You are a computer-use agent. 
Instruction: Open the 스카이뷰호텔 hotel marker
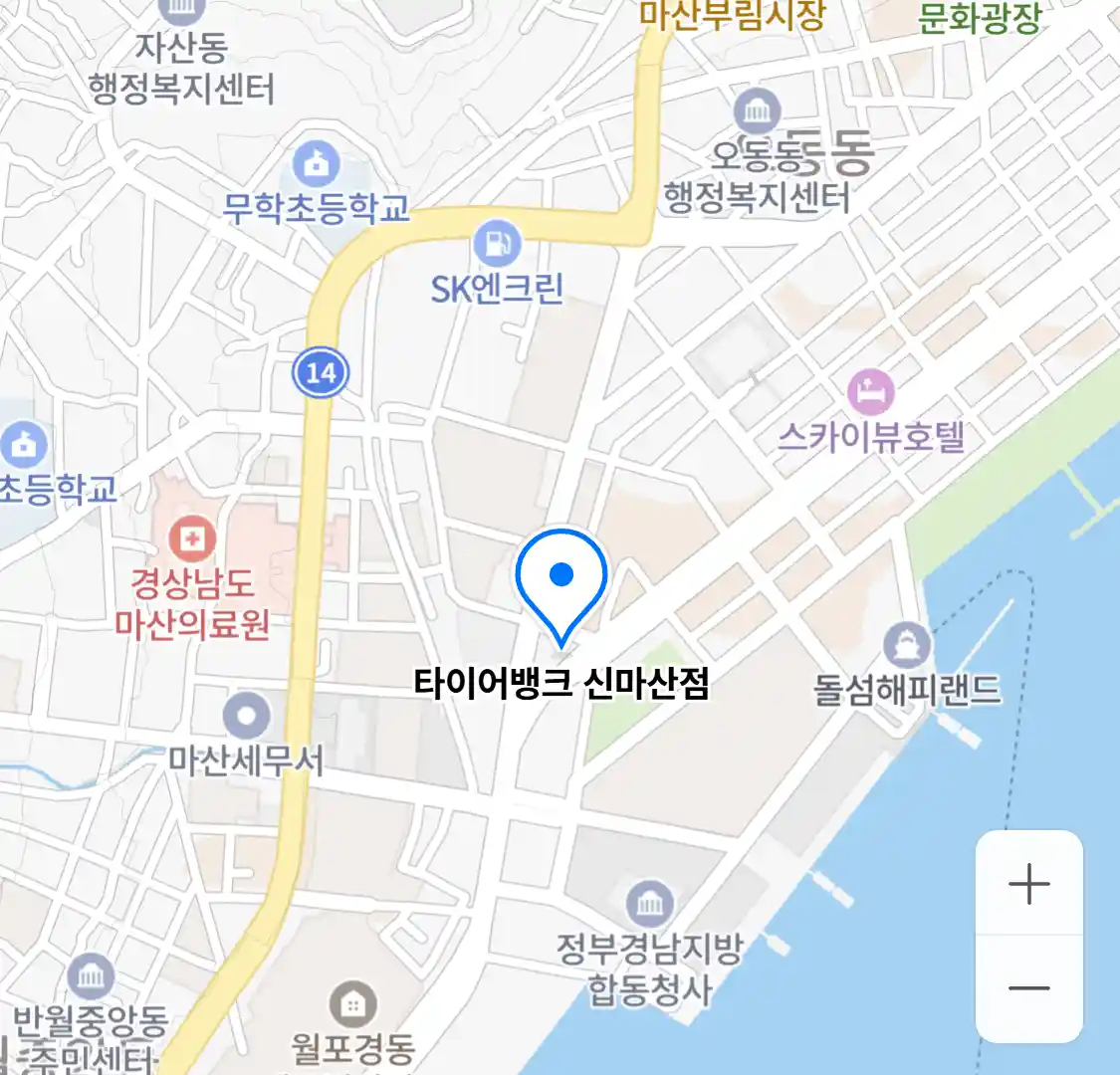point(870,392)
